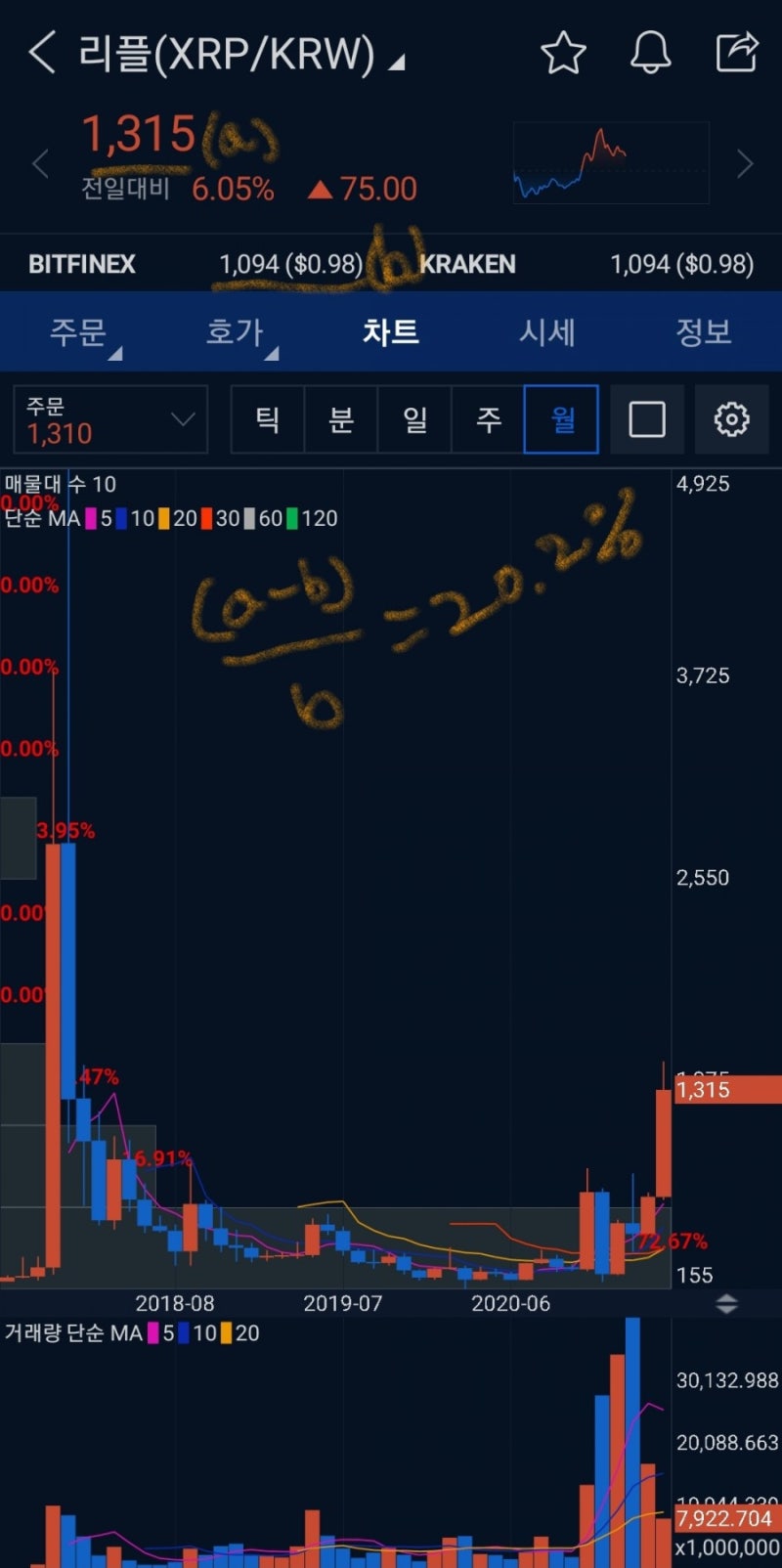Go to the next coin with the right chevron
This screenshot has height=1568, width=782.
tap(745, 163)
